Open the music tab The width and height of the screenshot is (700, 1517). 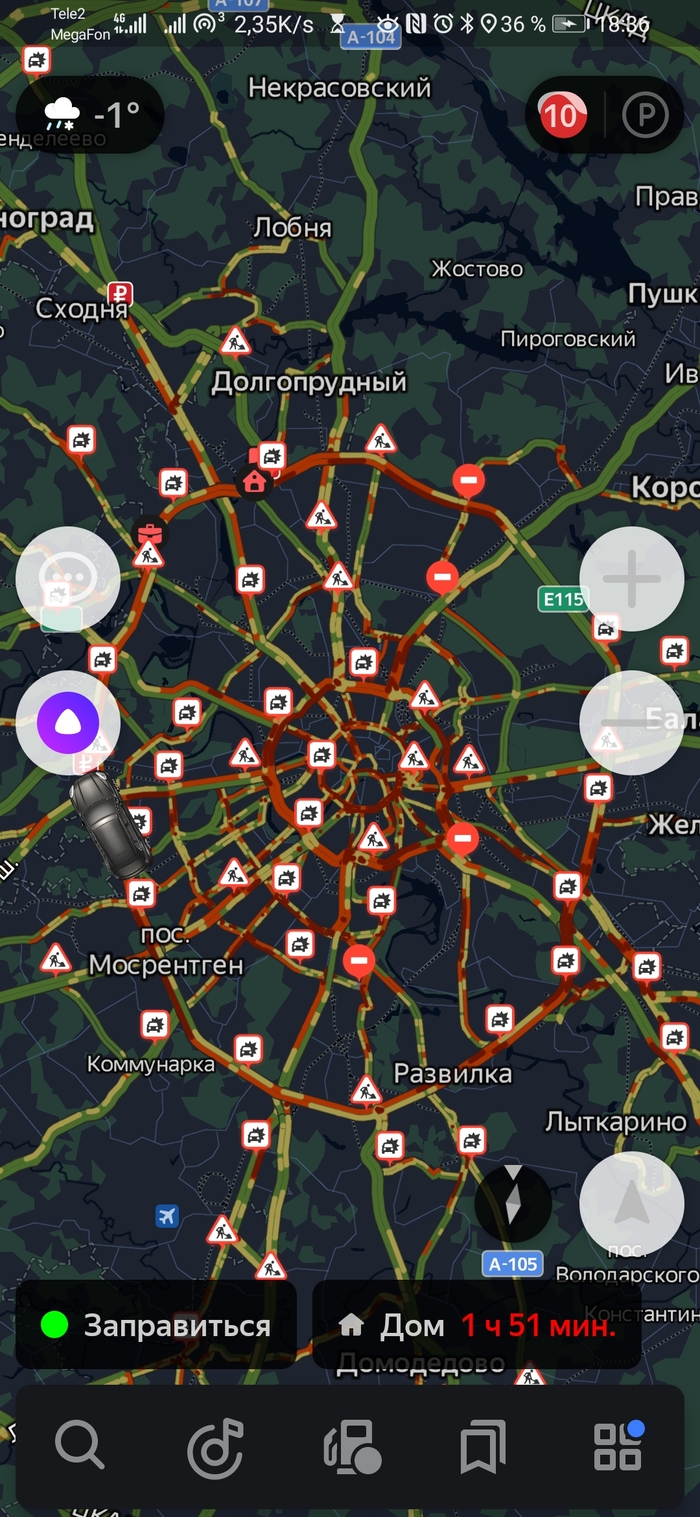(x=215, y=1446)
